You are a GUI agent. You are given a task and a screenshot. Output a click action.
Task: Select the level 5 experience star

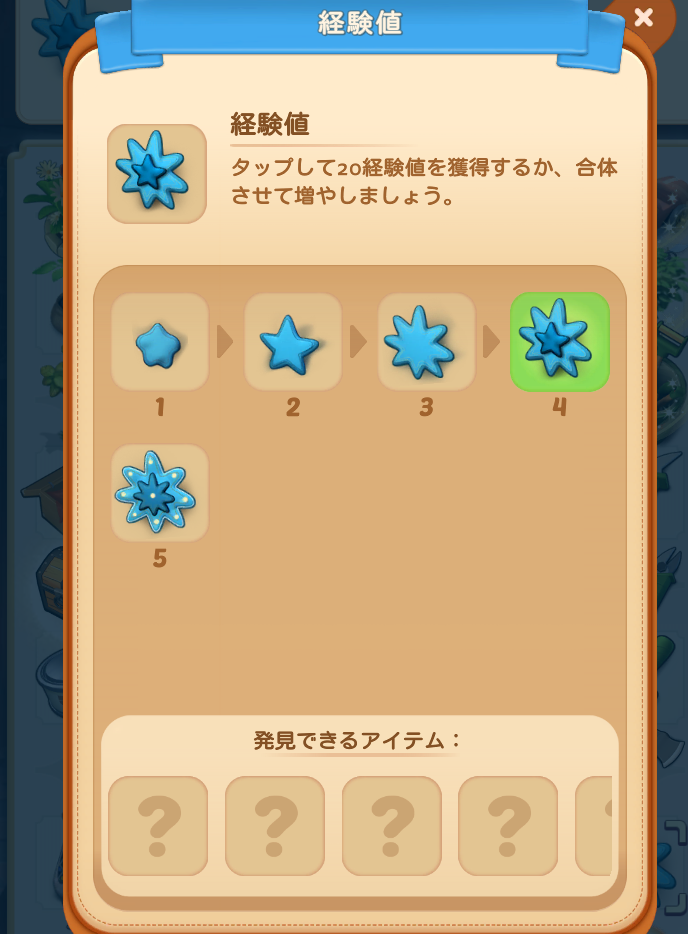[x=160, y=493]
